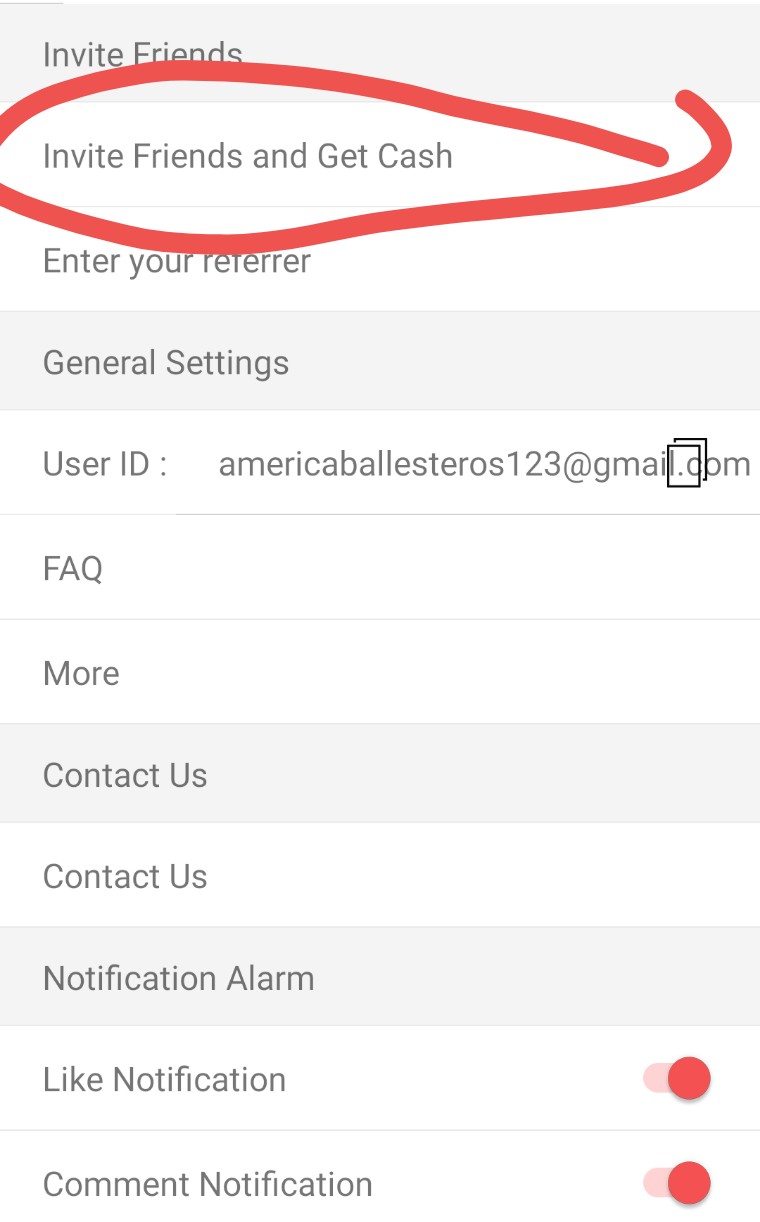Image resolution: width=760 pixels, height=1222 pixels.
Task: Open the Contact Us row
Action: (x=125, y=876)
